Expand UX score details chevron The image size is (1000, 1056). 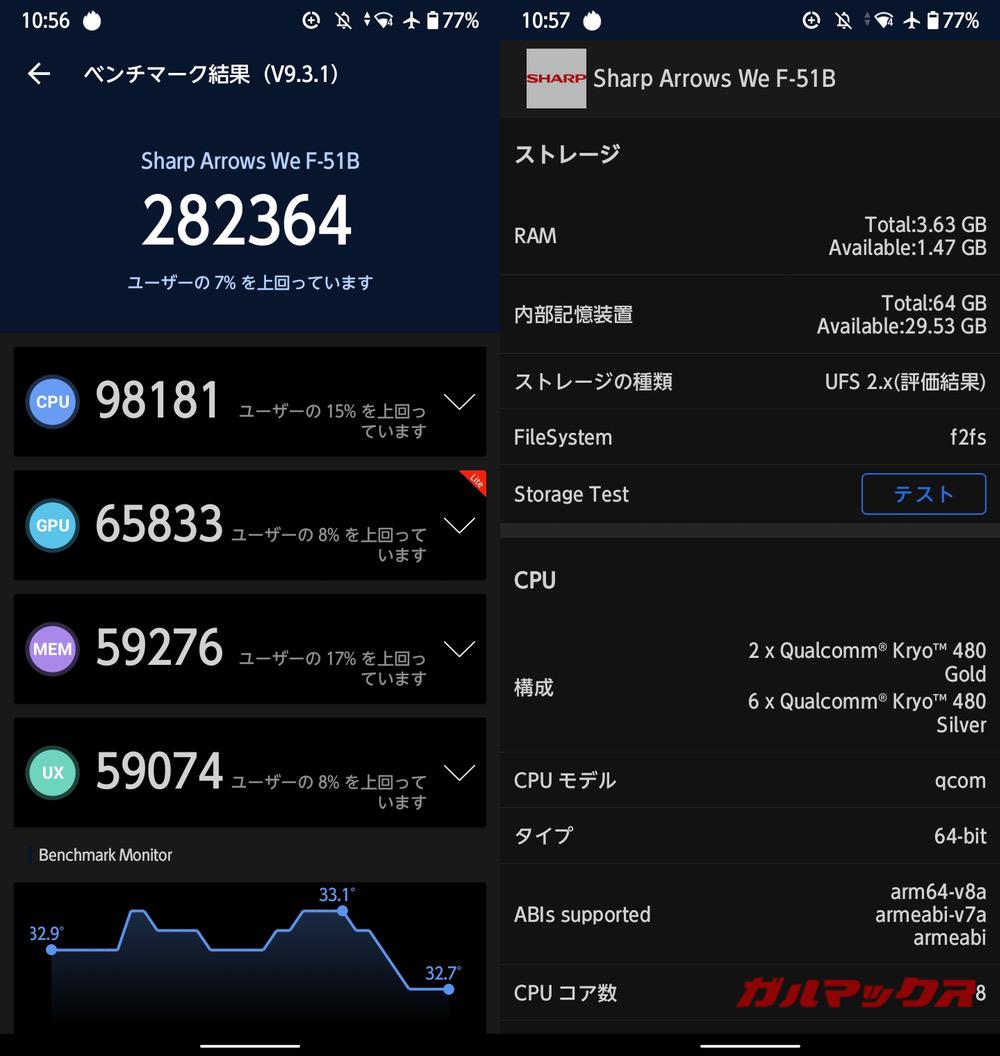coord(459,772)
